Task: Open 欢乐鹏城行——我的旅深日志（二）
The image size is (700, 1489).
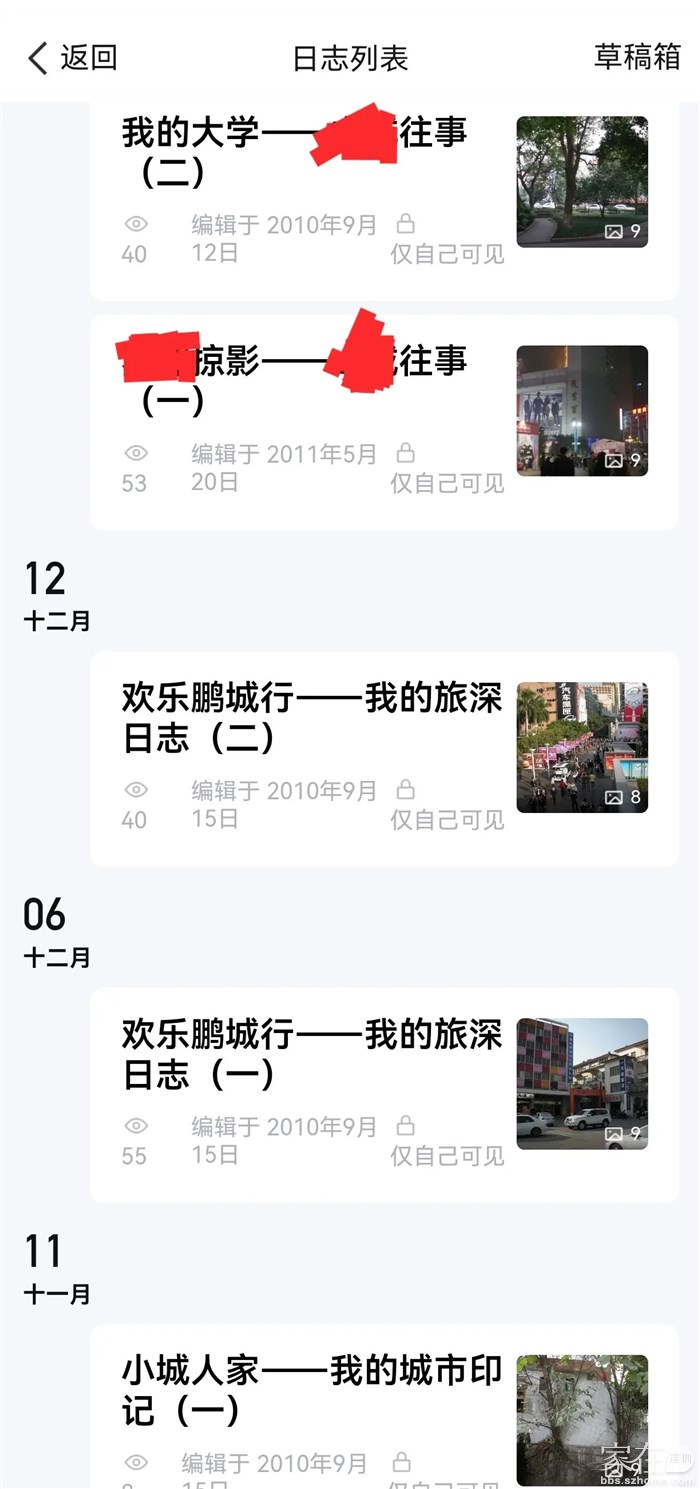Action: tap(311, 717)
